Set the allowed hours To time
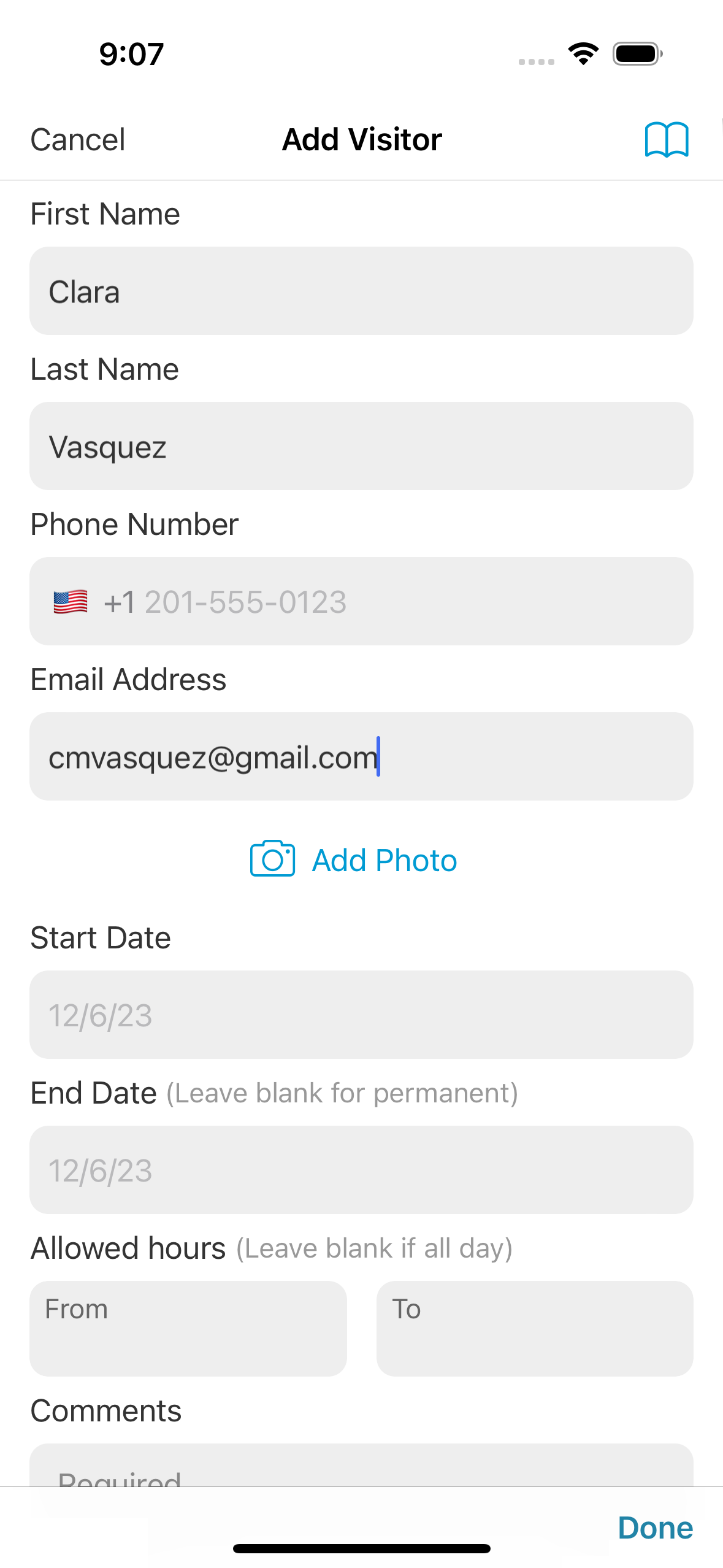The image size is (723, 1568). click(535, 1328)
